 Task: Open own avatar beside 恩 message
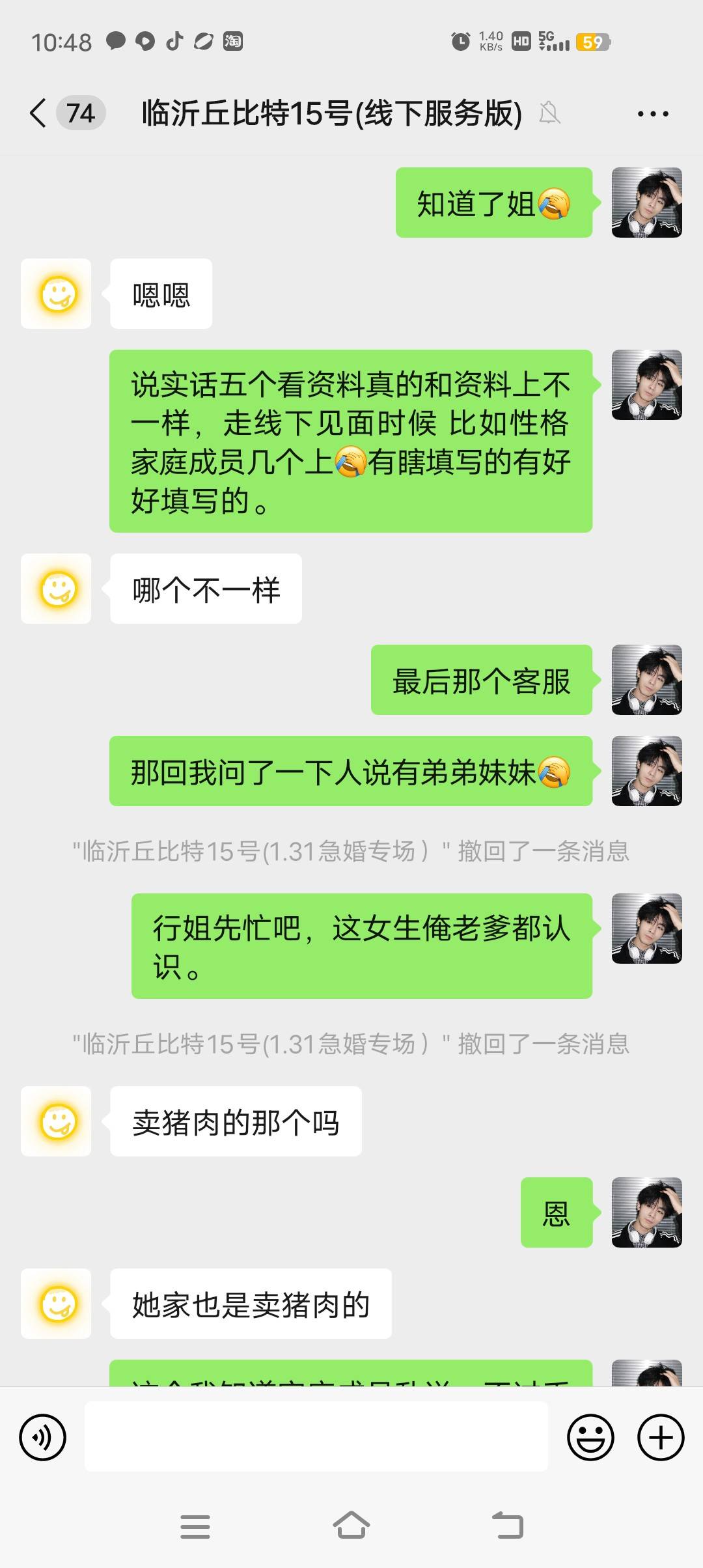point(646,1212)
